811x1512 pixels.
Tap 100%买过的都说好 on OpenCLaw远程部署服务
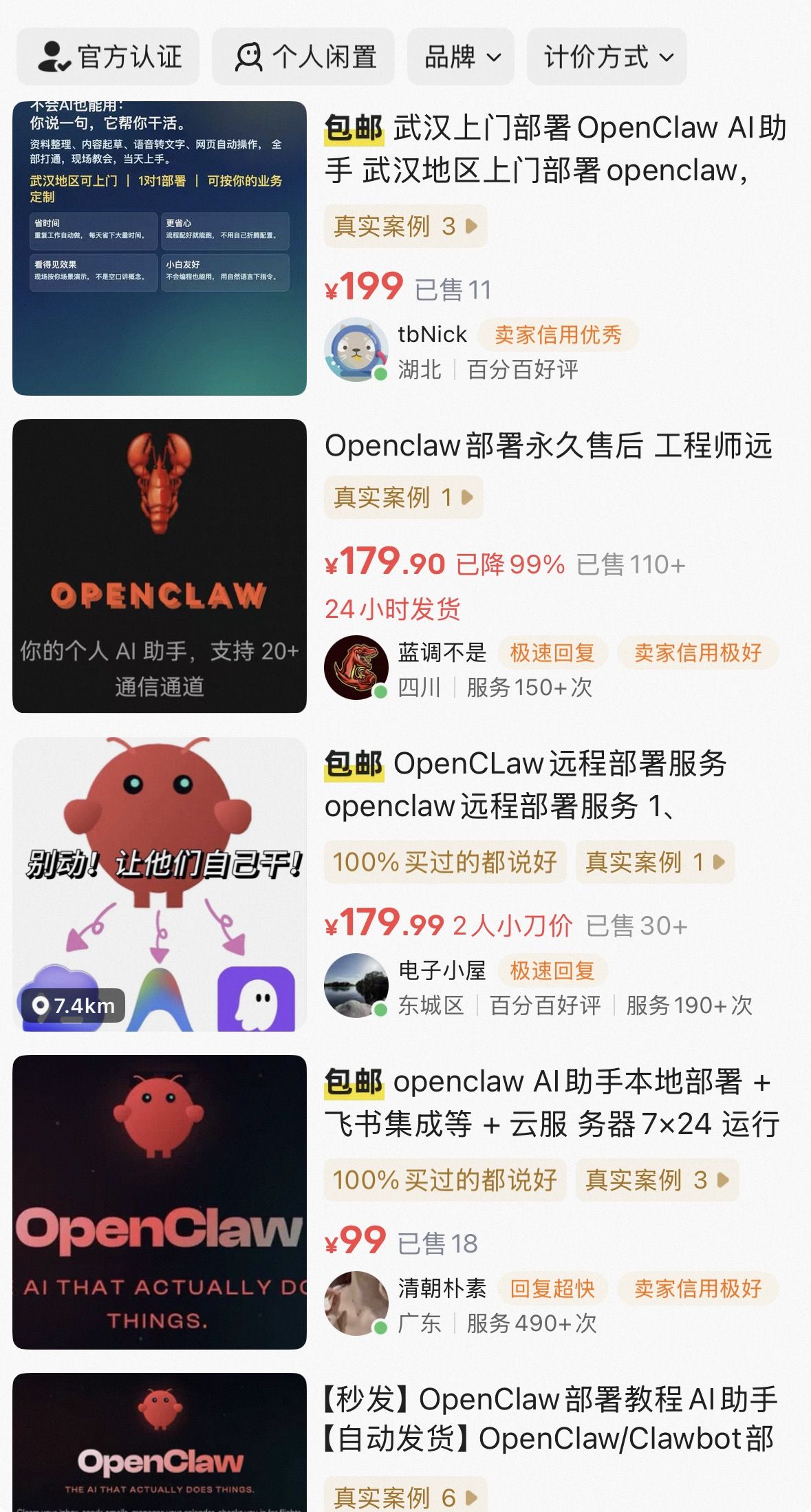pyautogui.click(x=444, y=862)
